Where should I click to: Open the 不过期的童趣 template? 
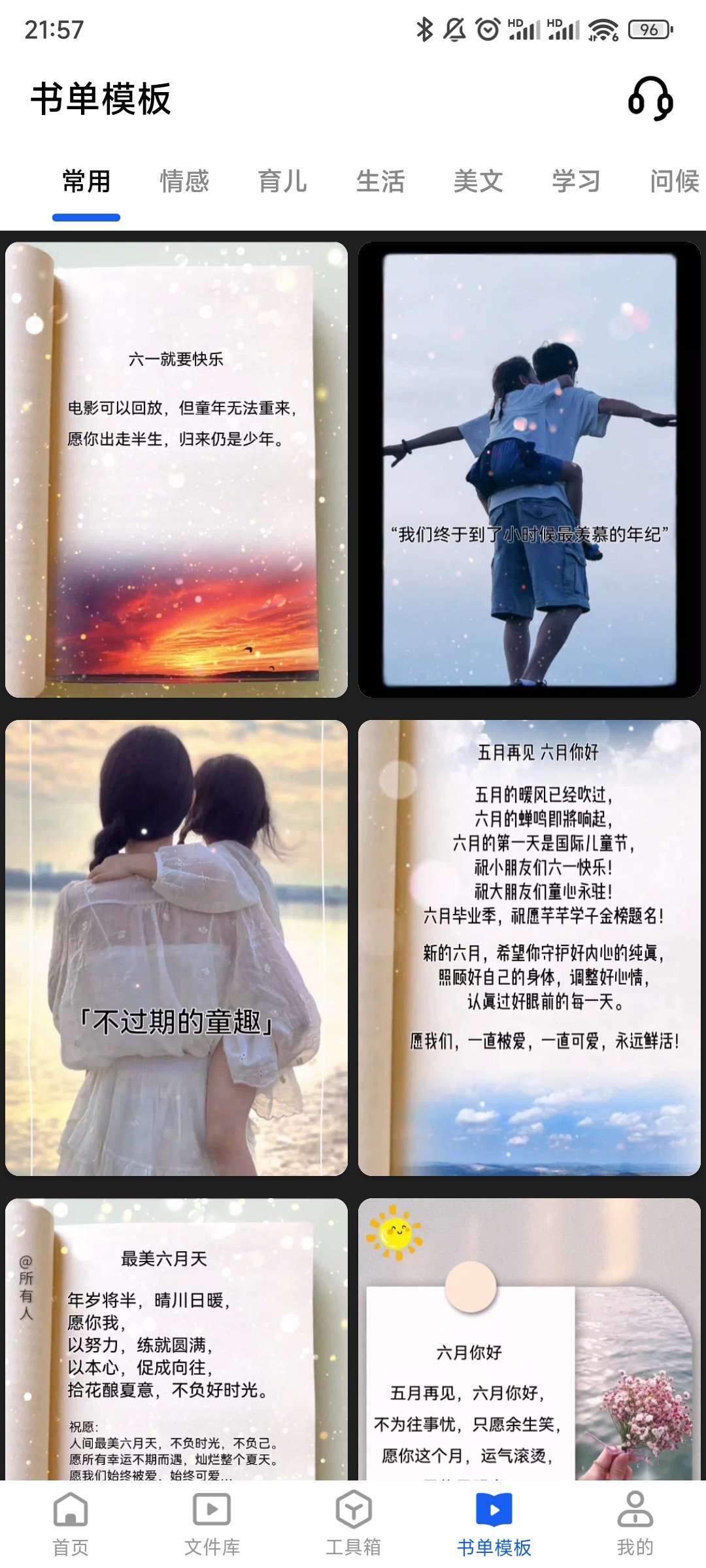coord(176,947)
